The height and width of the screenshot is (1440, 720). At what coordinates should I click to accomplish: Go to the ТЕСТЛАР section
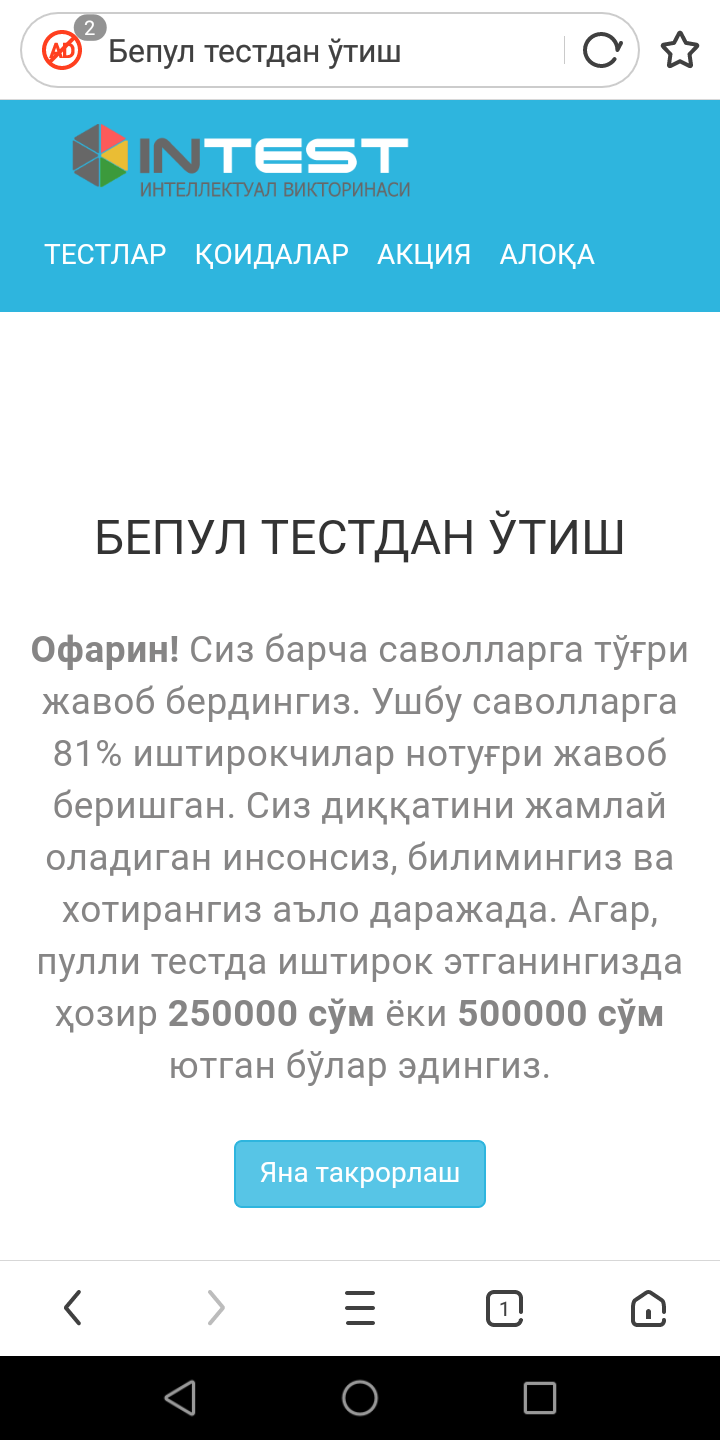[105, 254]
